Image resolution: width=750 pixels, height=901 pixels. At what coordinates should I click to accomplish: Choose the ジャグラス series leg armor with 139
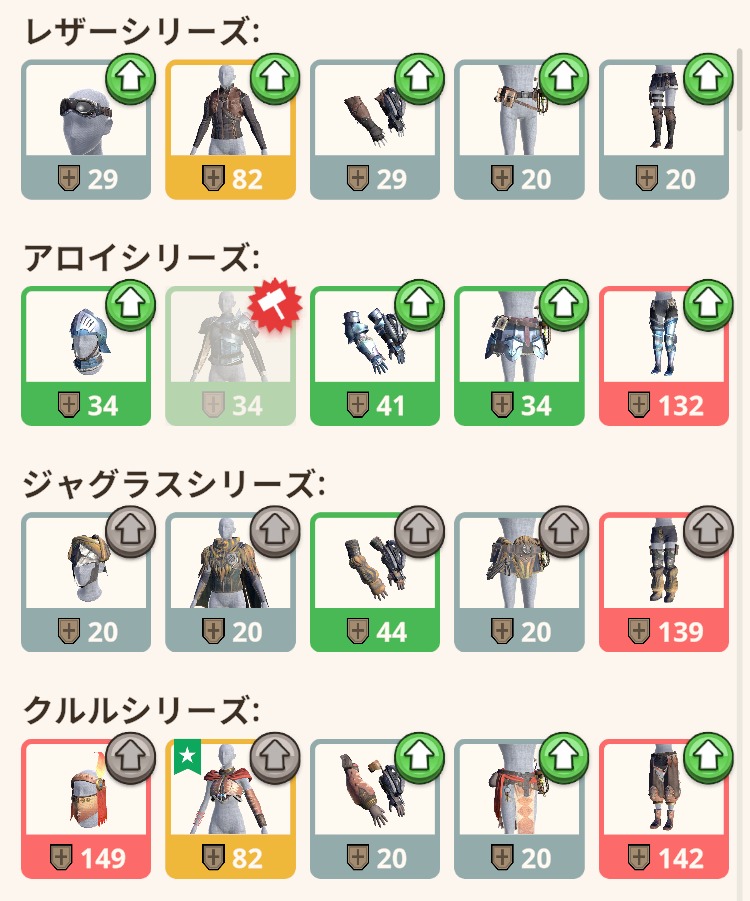click(x=663, y=582)
